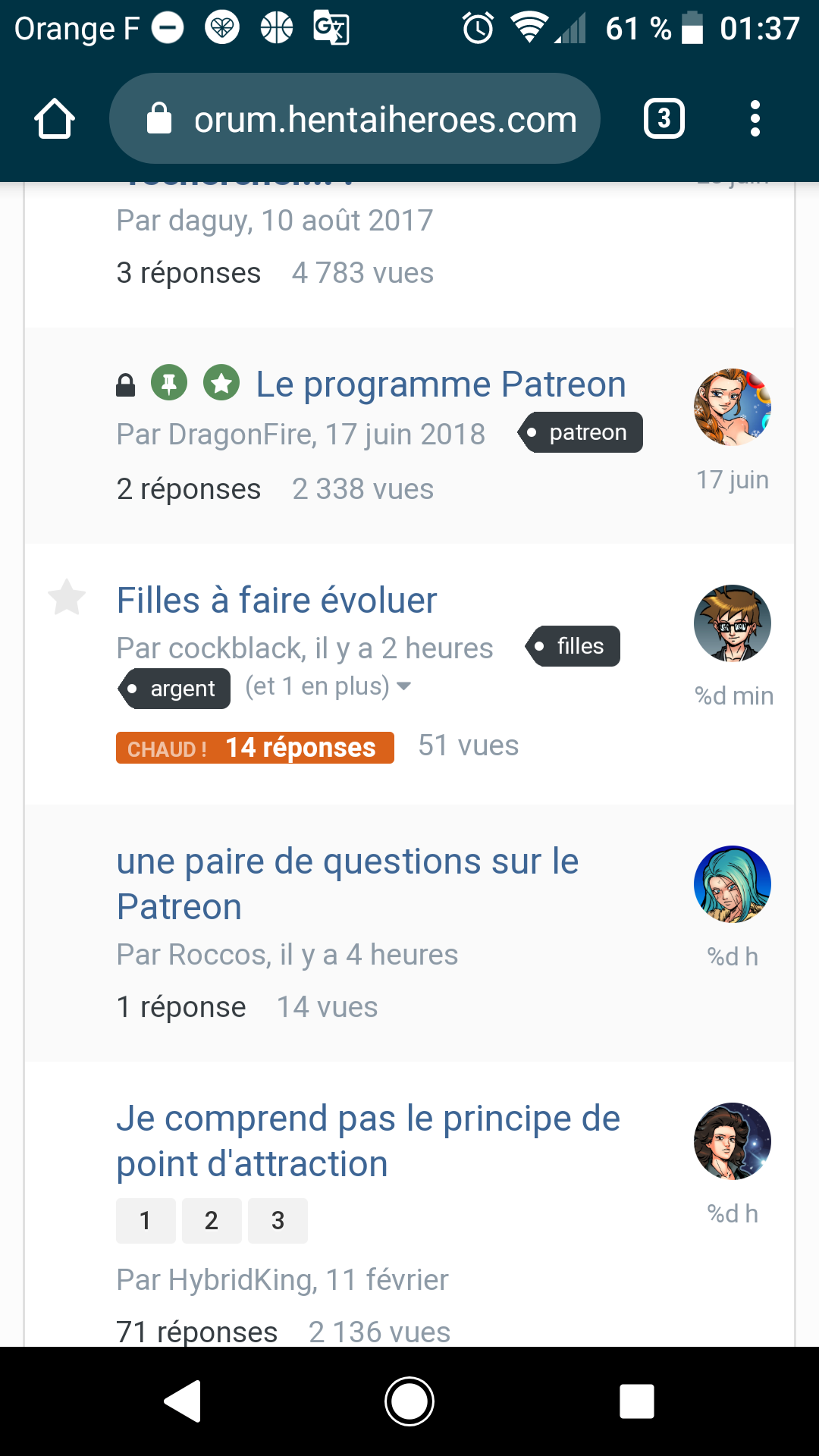Expand the et 1 en plus tags
Viewport: 819px width, 1456px height.
coord(328,686)
